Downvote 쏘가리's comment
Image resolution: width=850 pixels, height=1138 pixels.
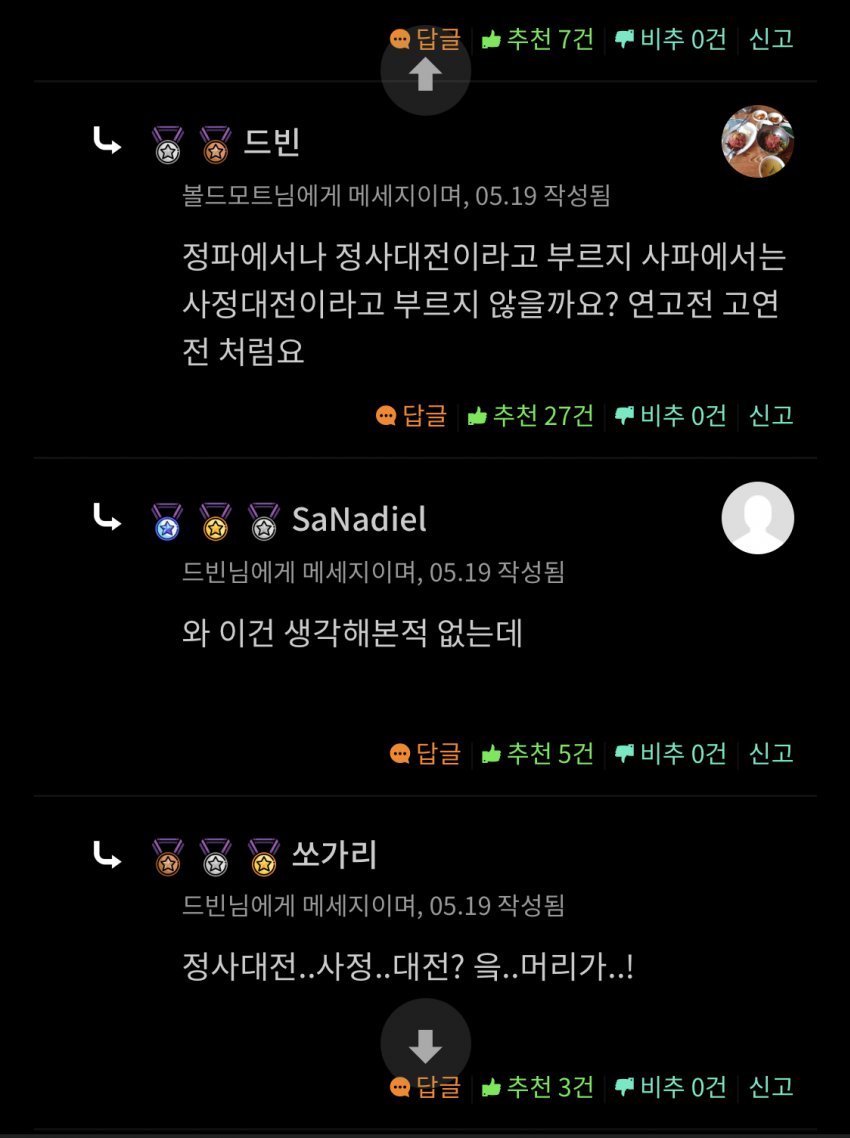coord(670,1086)
